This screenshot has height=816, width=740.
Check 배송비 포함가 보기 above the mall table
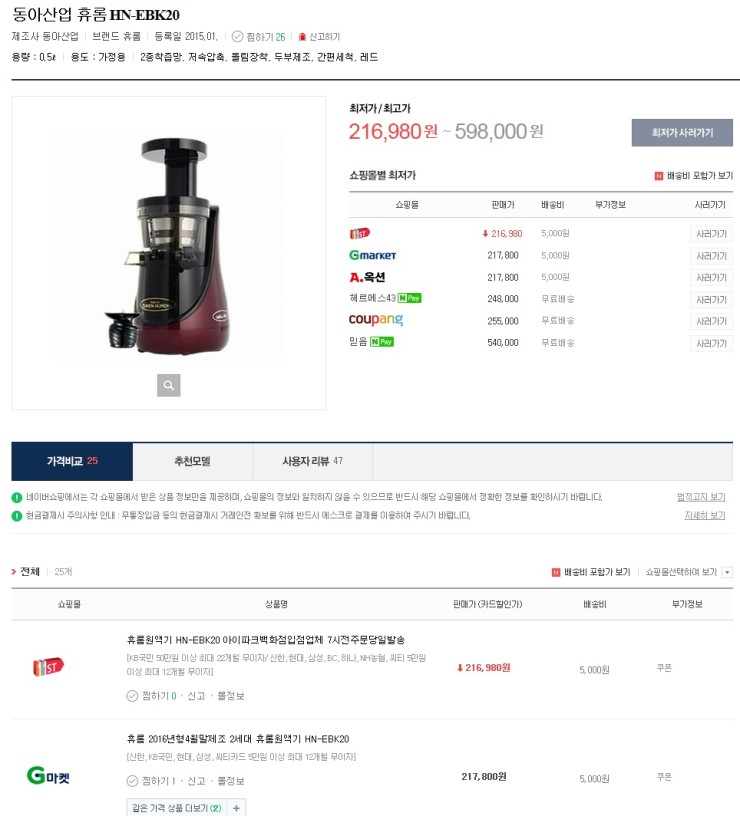click(x=693, y=176)
